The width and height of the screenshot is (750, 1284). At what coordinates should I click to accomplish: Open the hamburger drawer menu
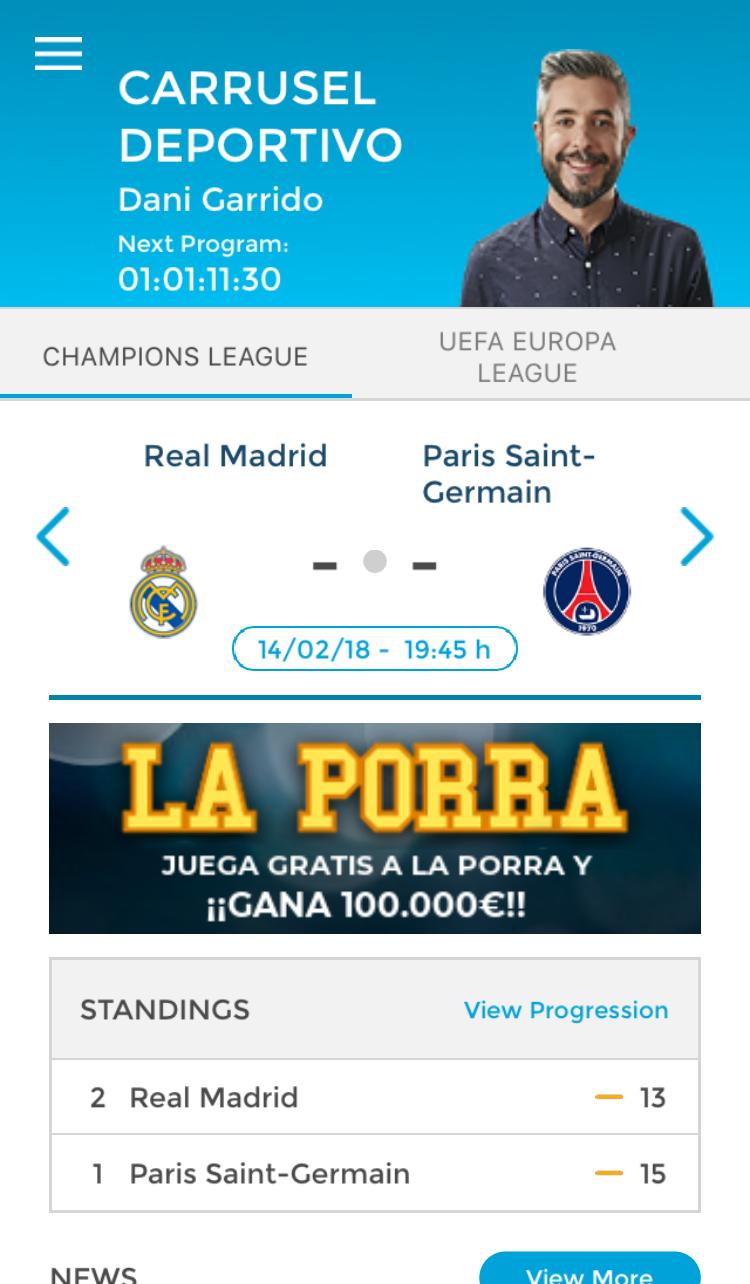point(58,53)
